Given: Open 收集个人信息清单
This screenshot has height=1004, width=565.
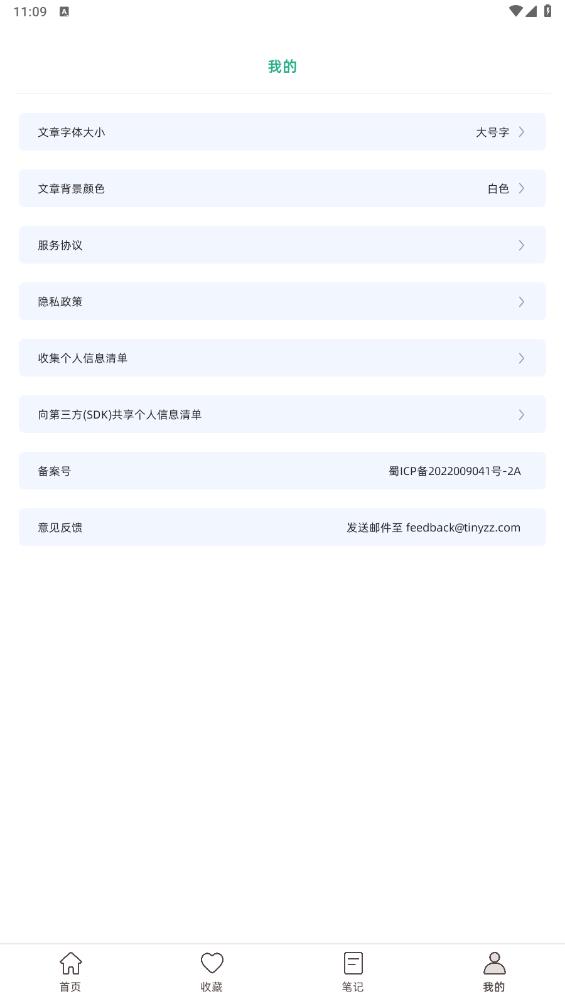Looking at the screenshot, I should click(282, 358).
